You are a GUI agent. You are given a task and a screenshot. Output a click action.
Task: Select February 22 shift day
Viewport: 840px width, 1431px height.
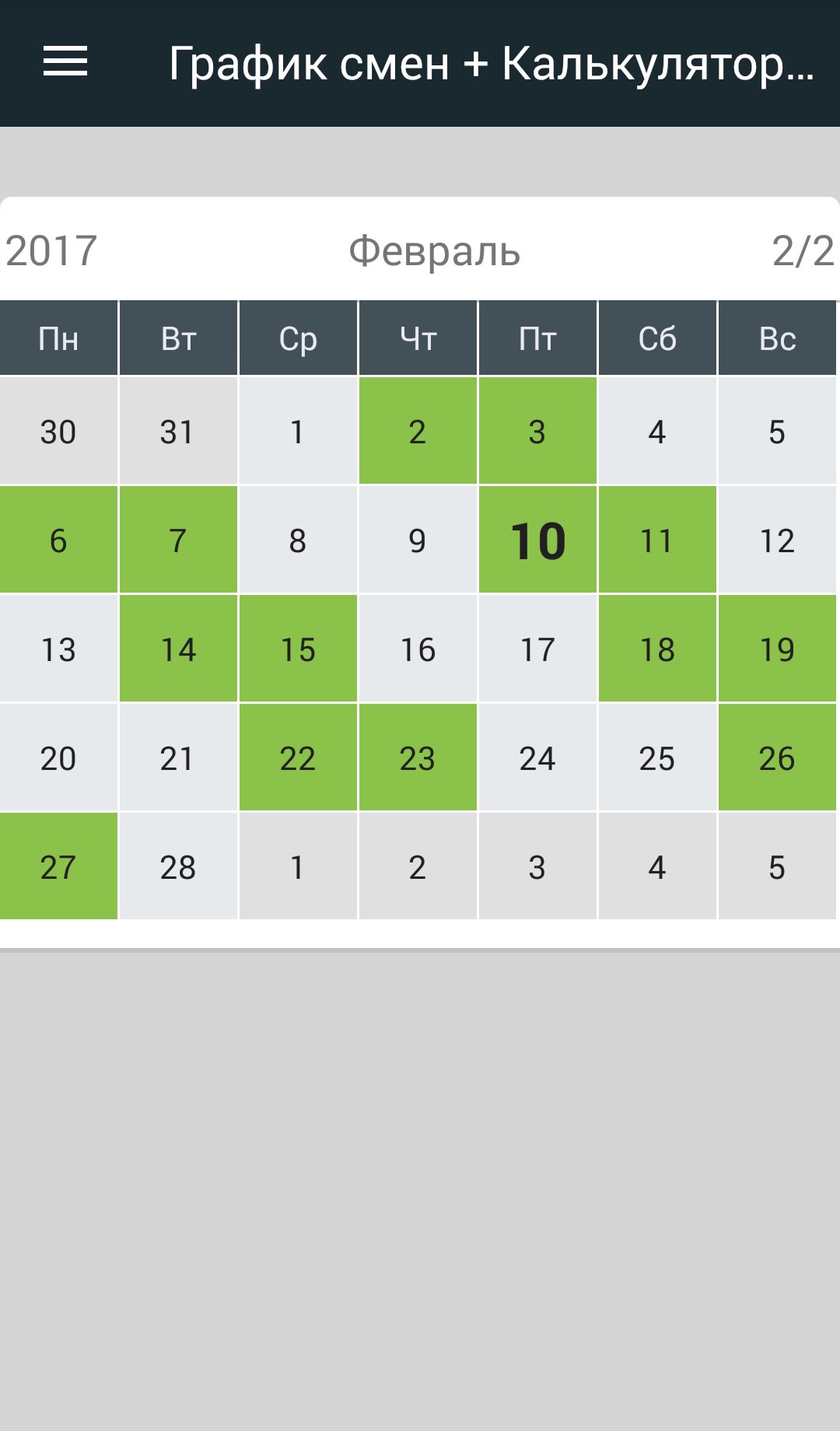298,758
